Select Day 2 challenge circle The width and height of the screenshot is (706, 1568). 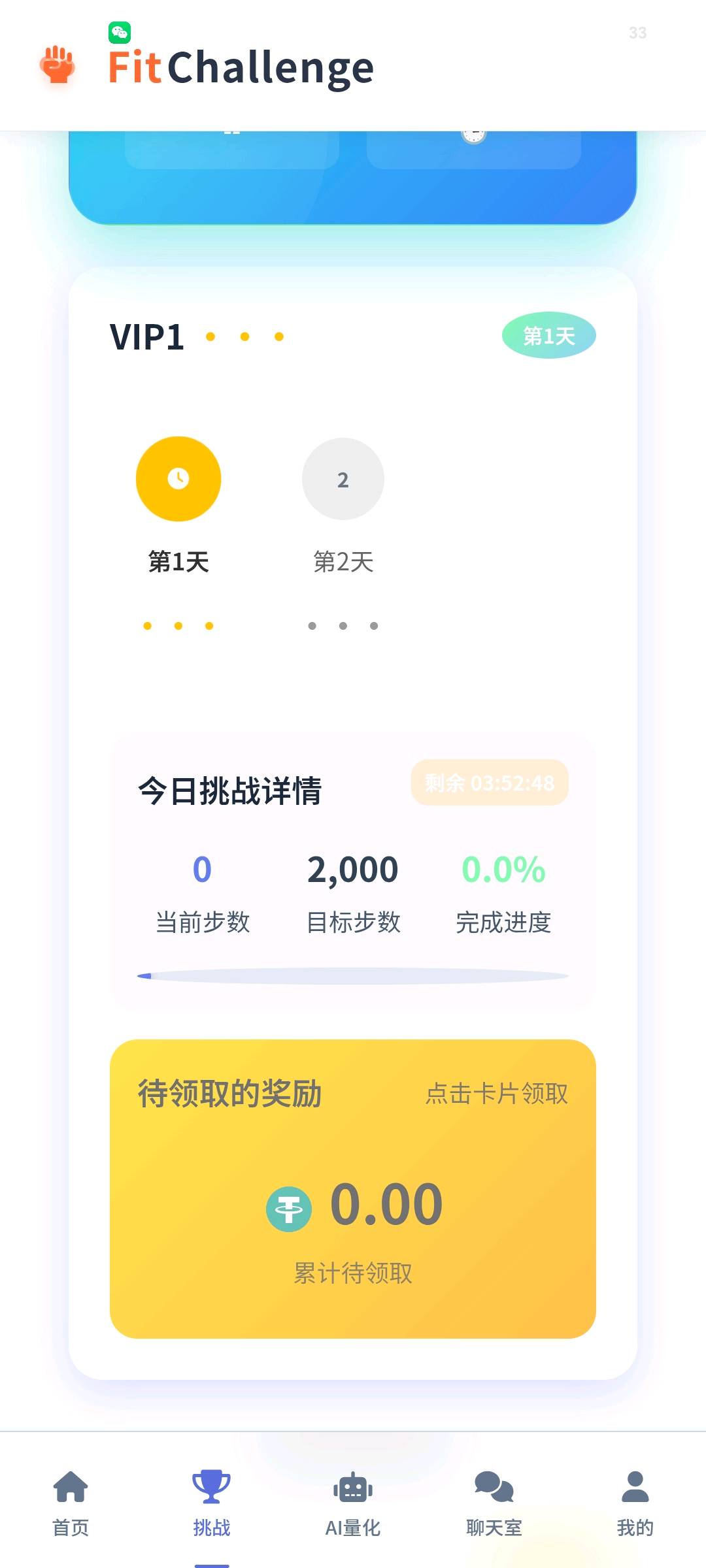coord(343,478)
